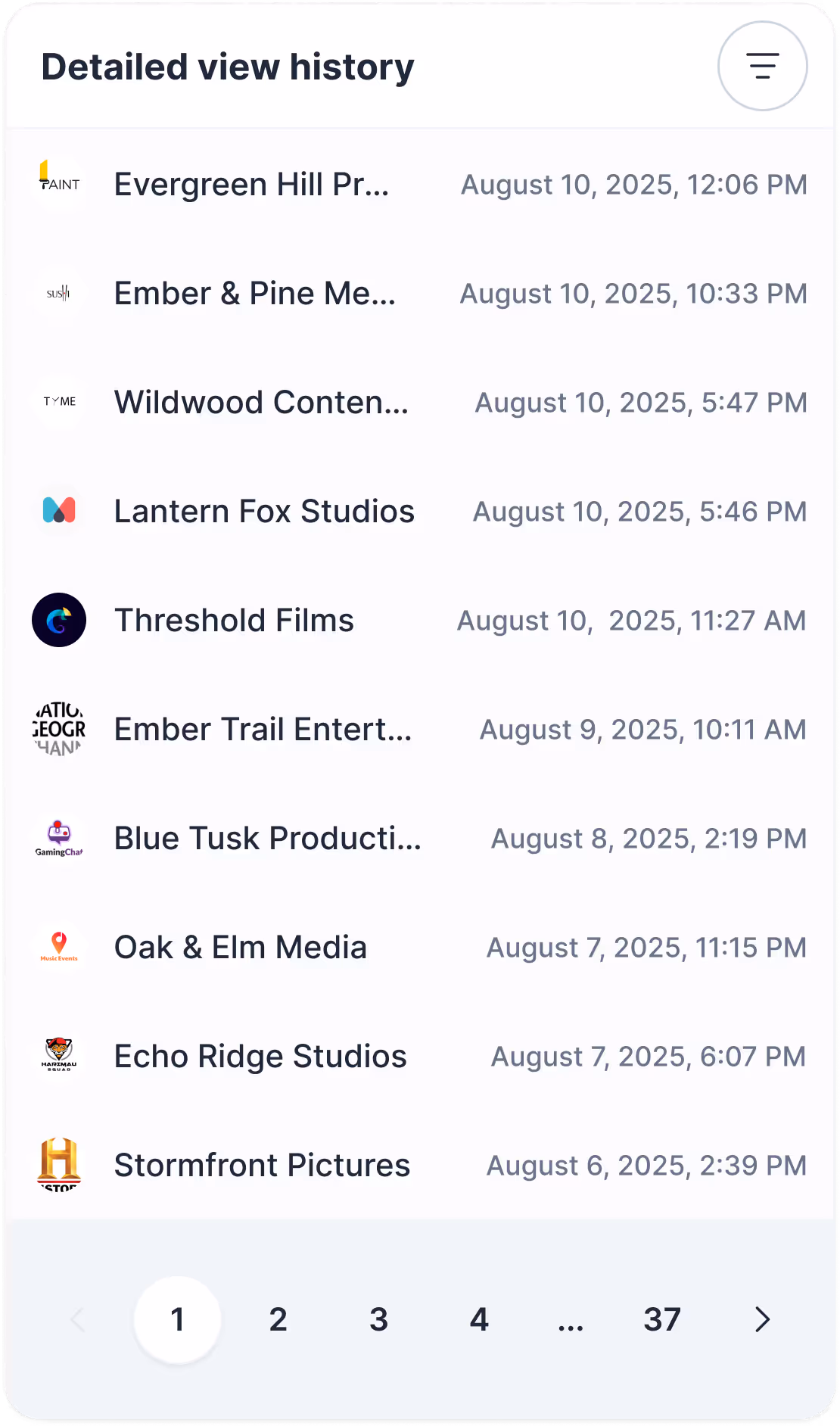The image size is (840, 1426).
Task: View Threshold Films details
Action: (234, 621)
